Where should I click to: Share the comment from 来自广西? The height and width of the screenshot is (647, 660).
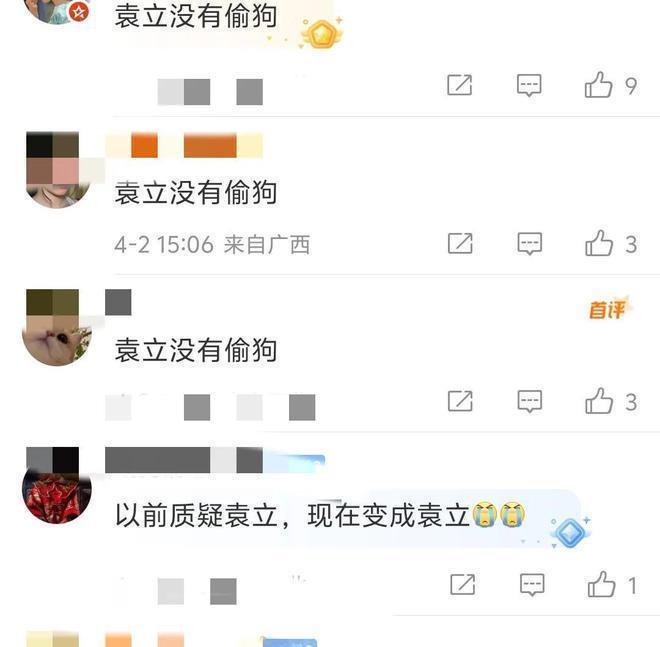tap(459, 243)
